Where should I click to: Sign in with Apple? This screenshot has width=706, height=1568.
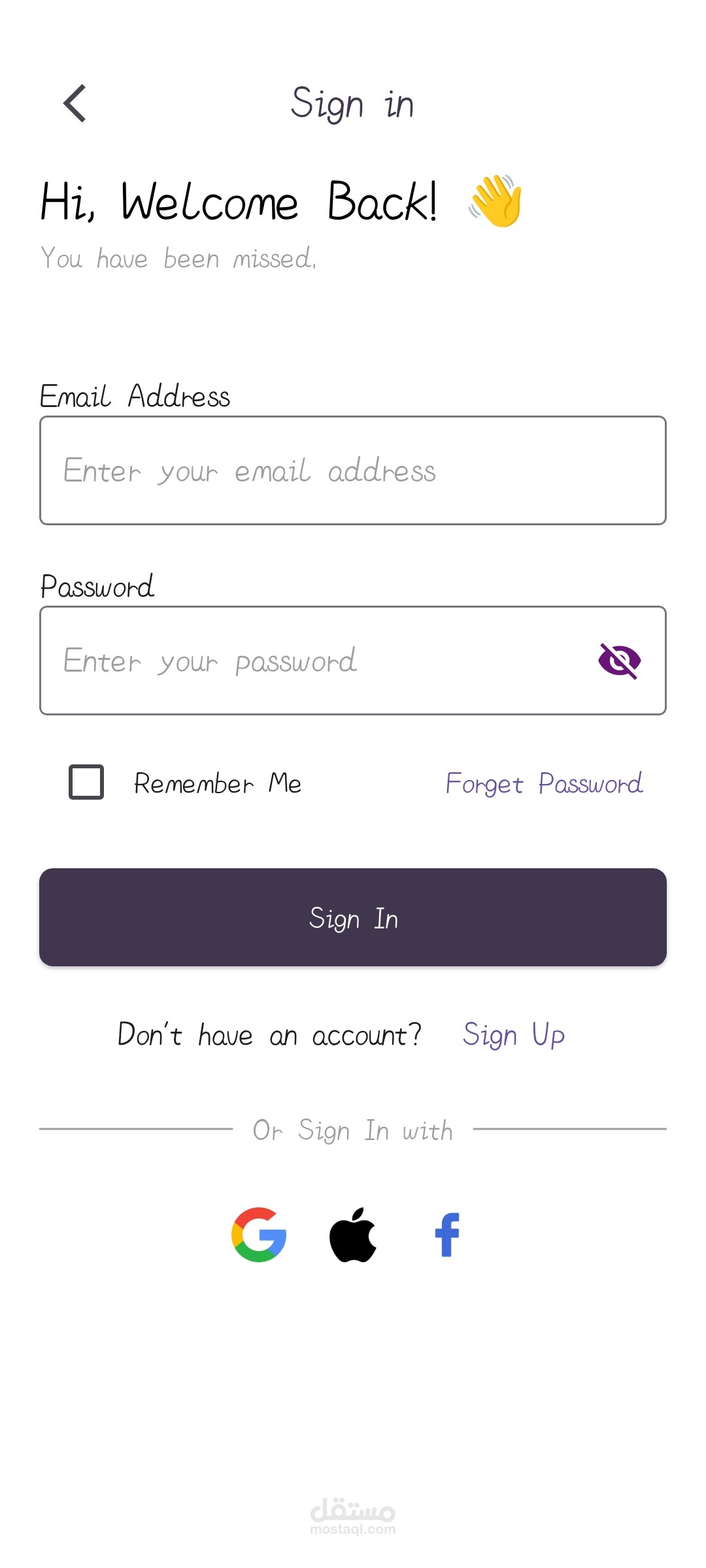353,1235
